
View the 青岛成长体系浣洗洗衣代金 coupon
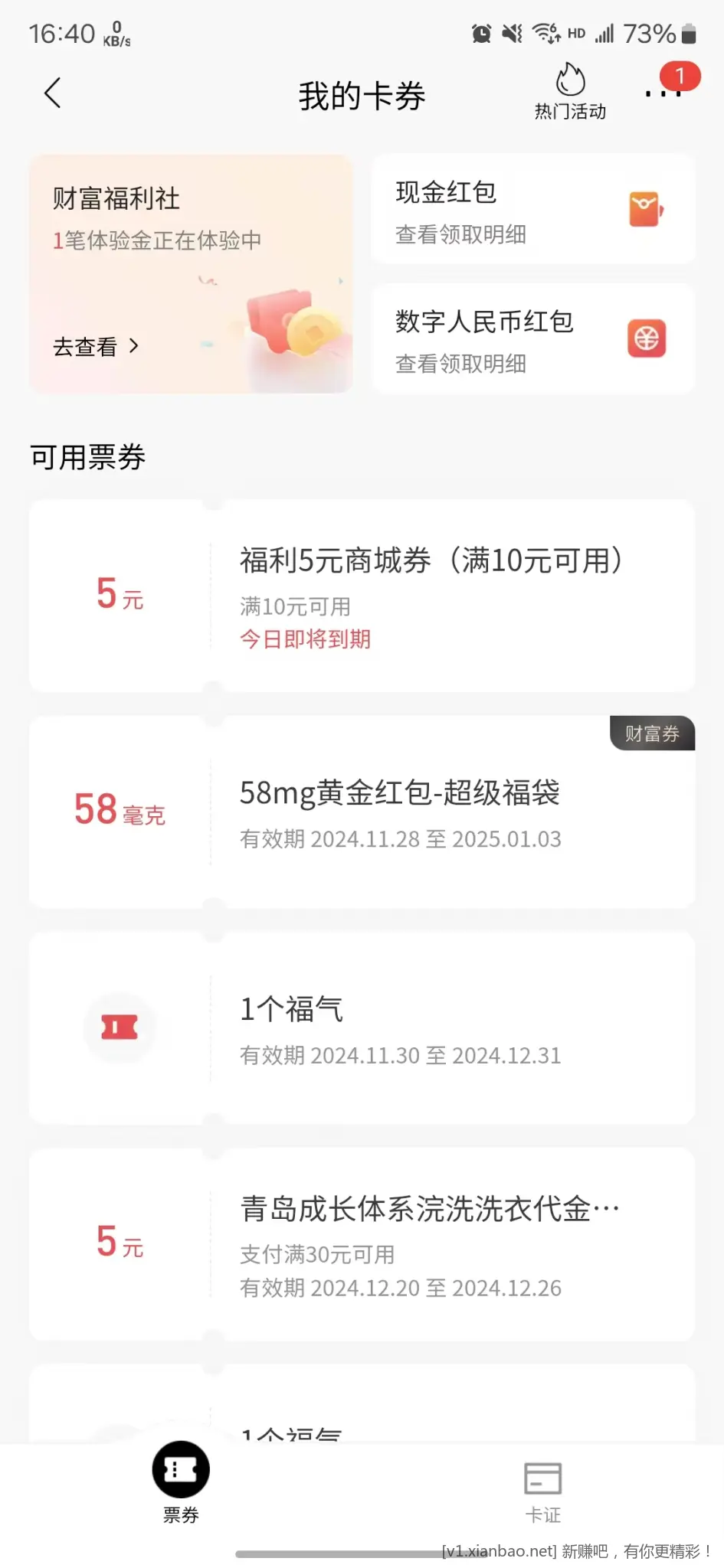click(x=362, y=1244)
